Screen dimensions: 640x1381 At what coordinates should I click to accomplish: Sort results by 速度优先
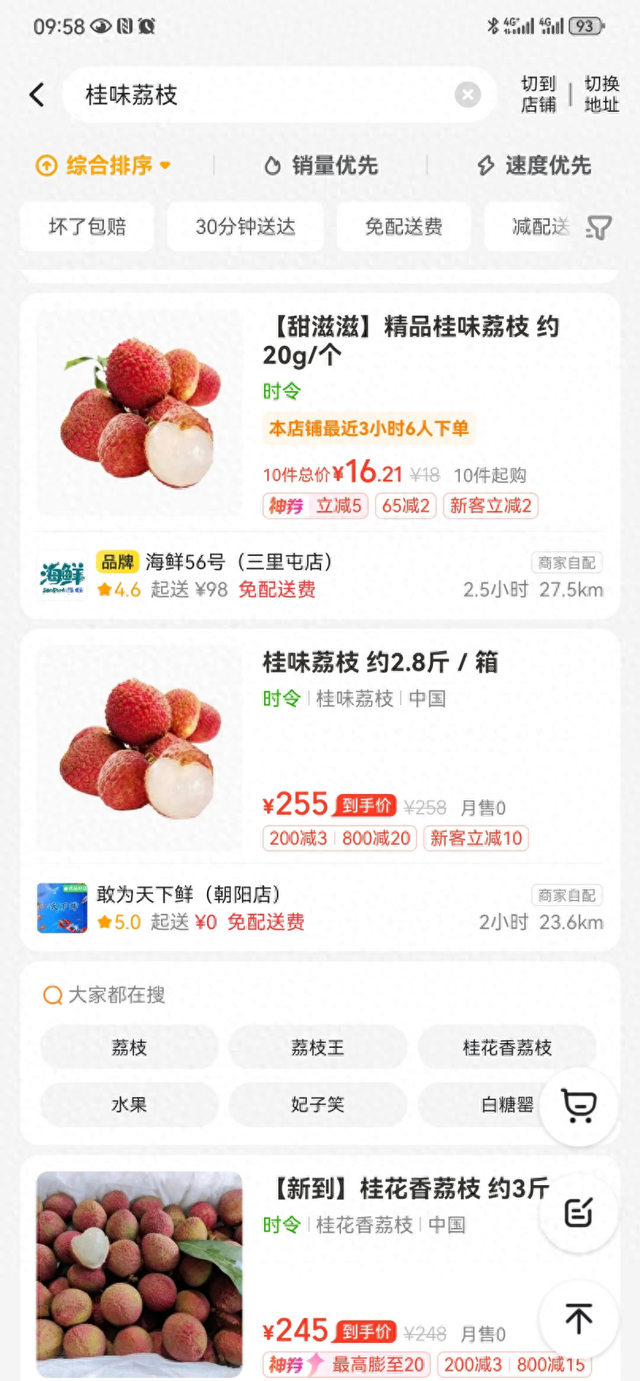(534, 166)
